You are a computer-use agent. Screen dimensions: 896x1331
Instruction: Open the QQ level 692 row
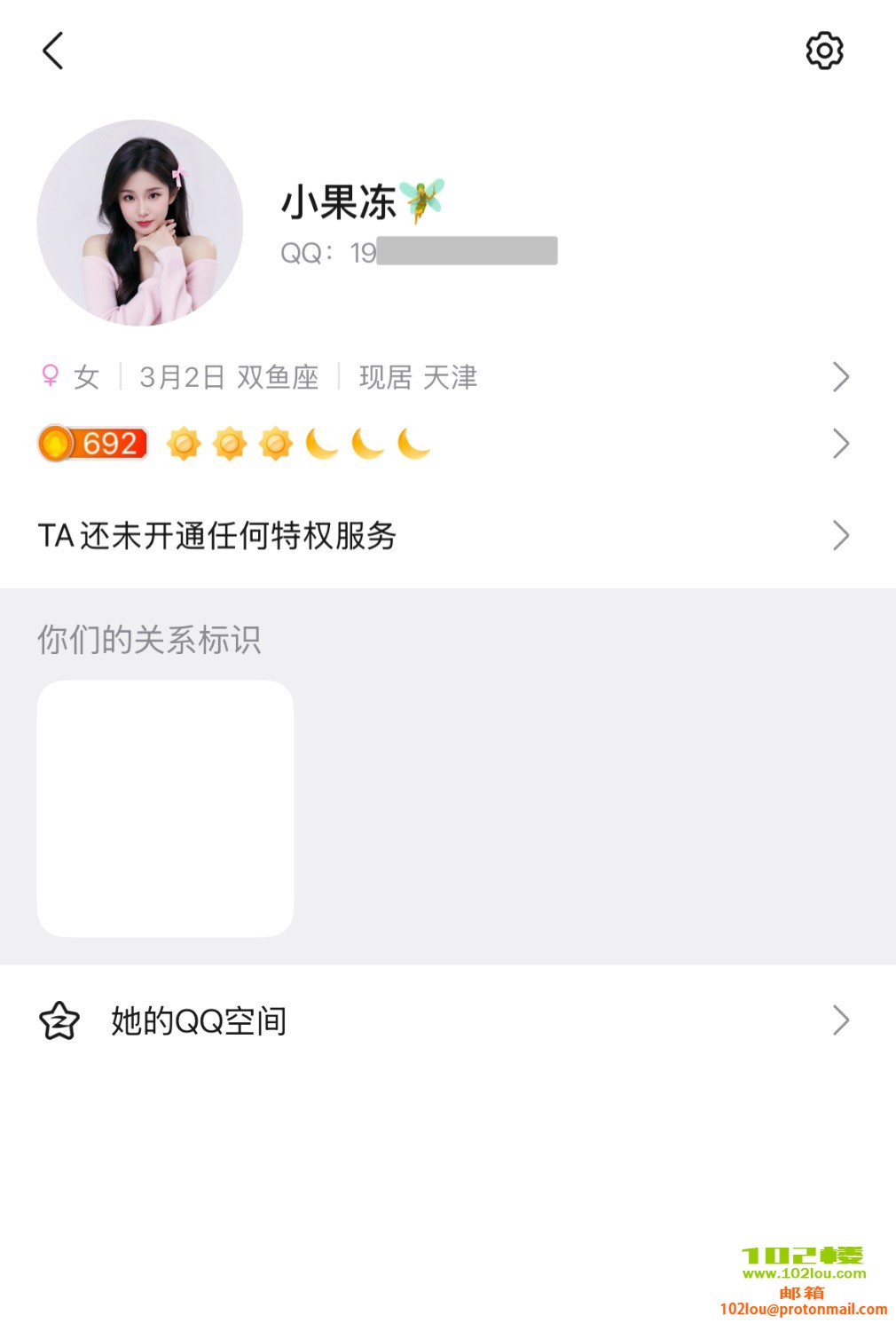(444, 444)
